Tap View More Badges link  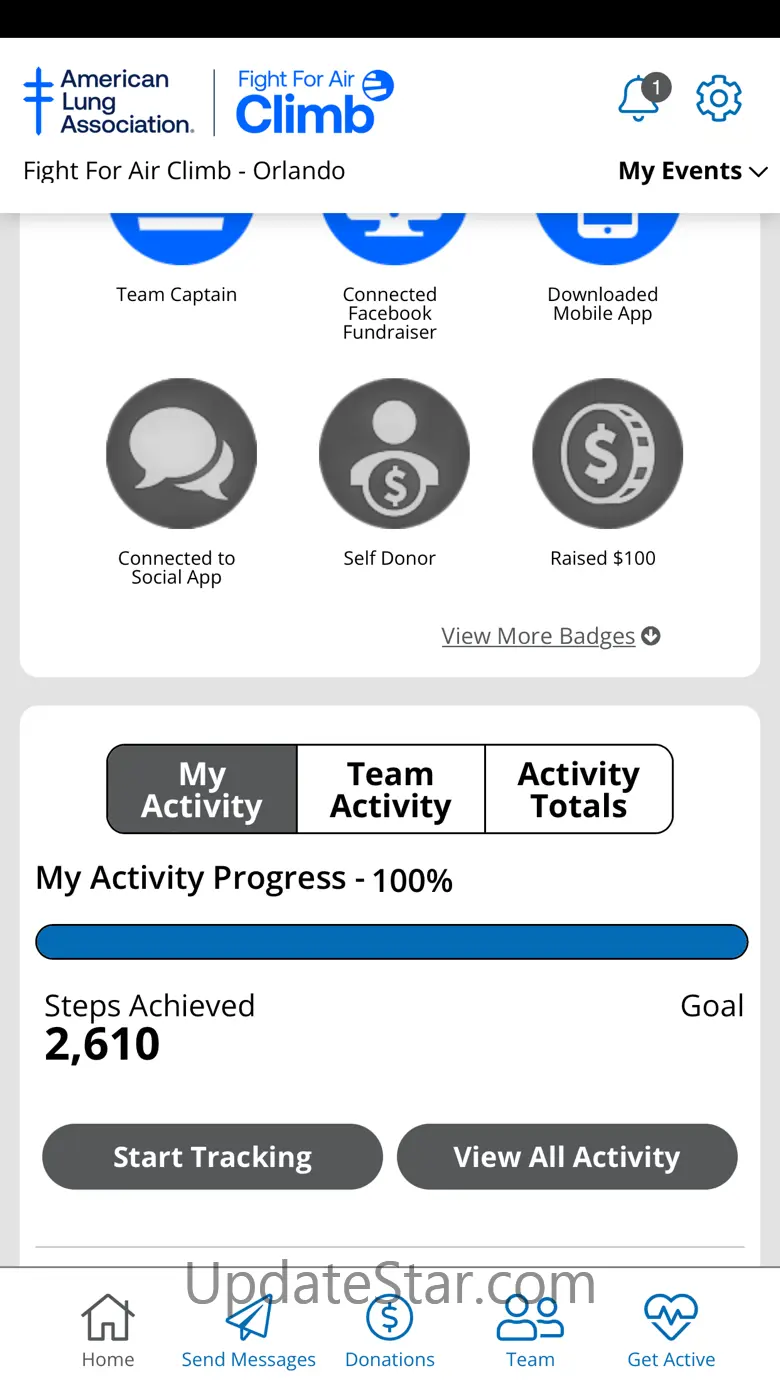pos(550,636)
